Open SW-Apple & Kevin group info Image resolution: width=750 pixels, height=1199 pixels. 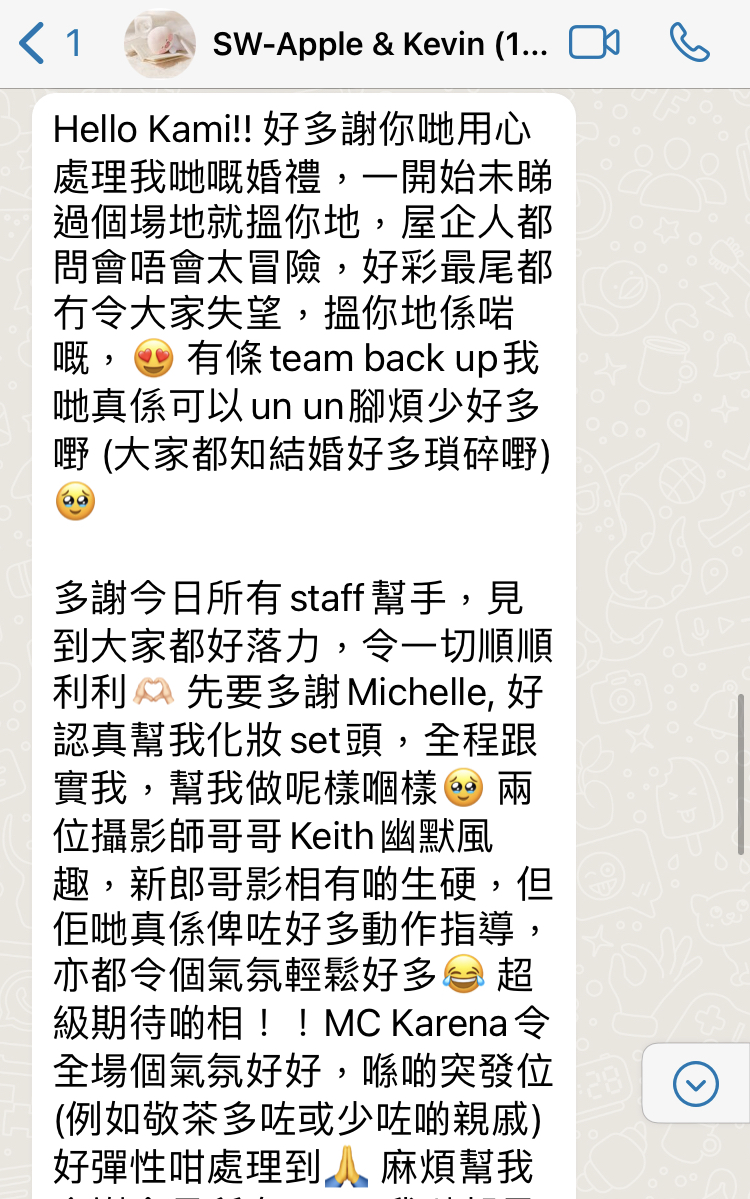click(380, 44)
